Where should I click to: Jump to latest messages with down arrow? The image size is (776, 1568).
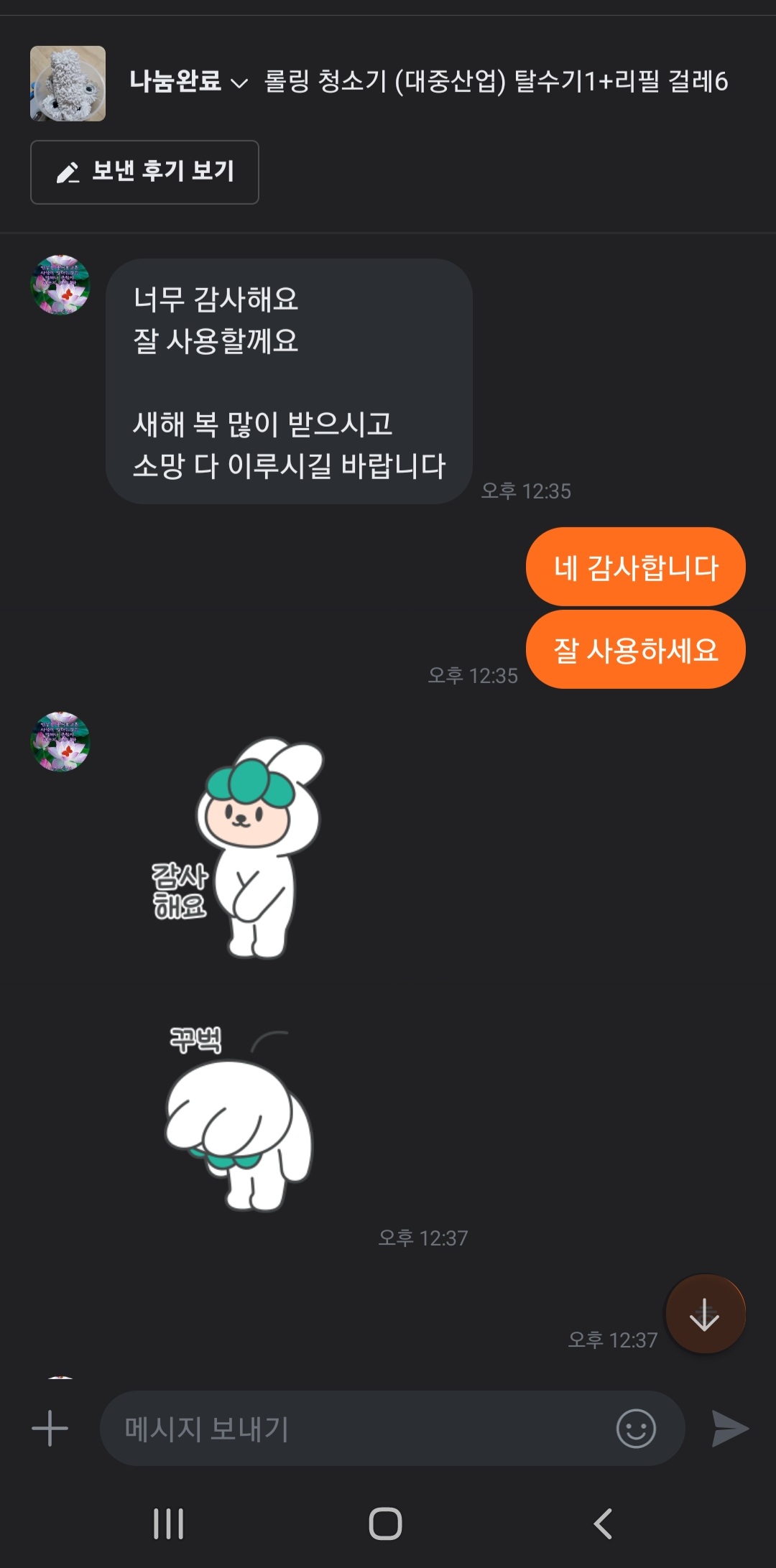point(705,1314)
